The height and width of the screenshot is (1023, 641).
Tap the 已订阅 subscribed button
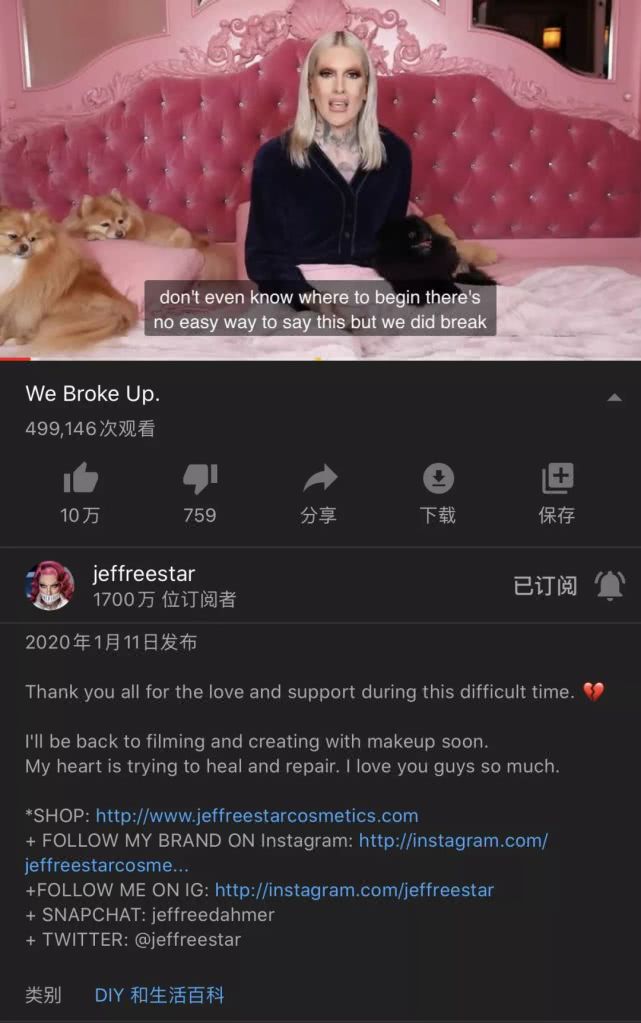pos(545,586)
